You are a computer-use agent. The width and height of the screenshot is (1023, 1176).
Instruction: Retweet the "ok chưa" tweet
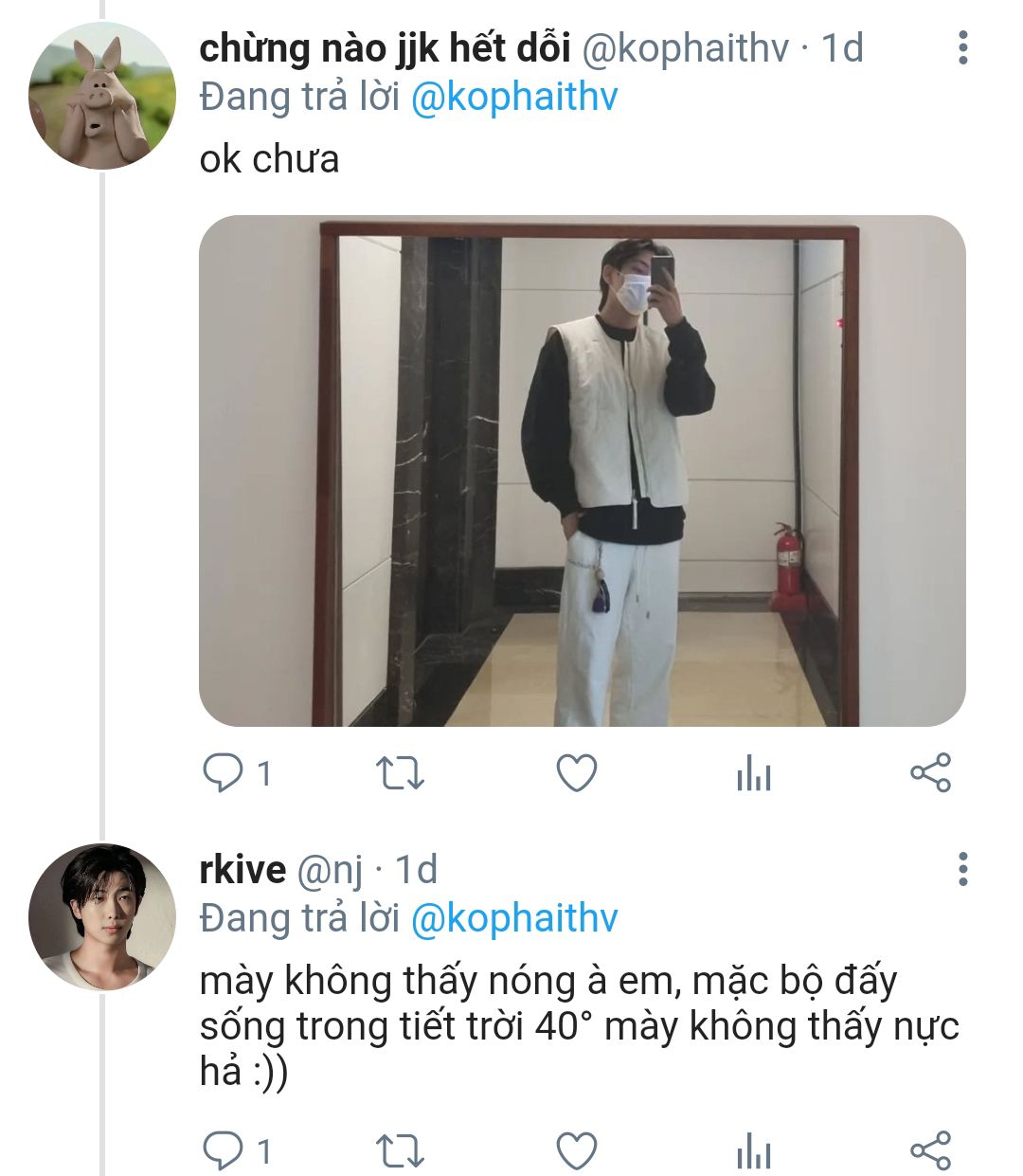point(400,773)
